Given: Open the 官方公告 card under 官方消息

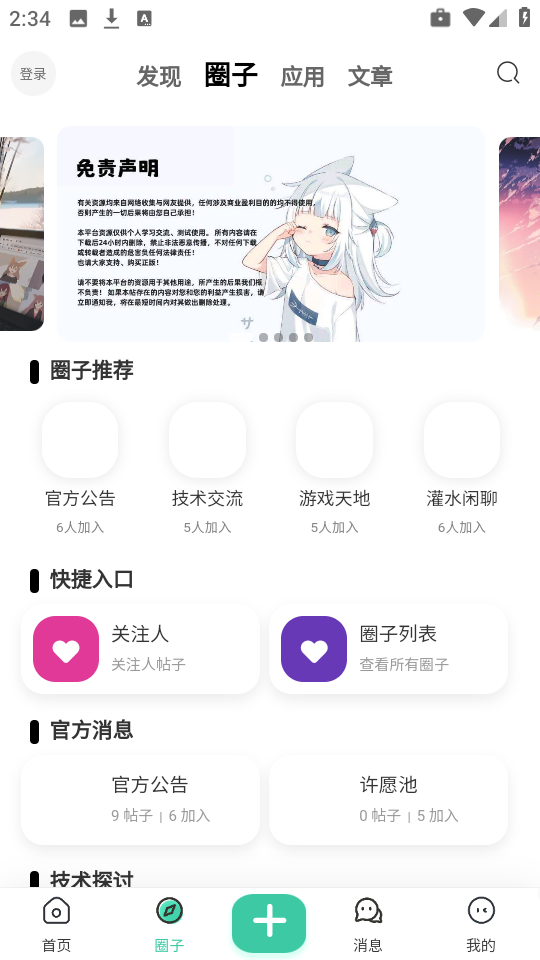Looking at the screenshot, I should 140,800.
